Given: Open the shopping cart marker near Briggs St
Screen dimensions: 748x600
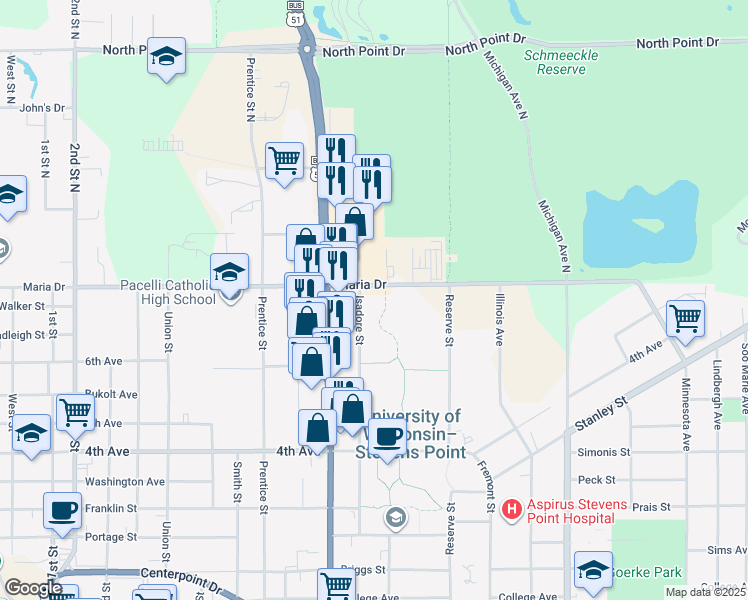Looking at the screenshot, I should point(336,585).
